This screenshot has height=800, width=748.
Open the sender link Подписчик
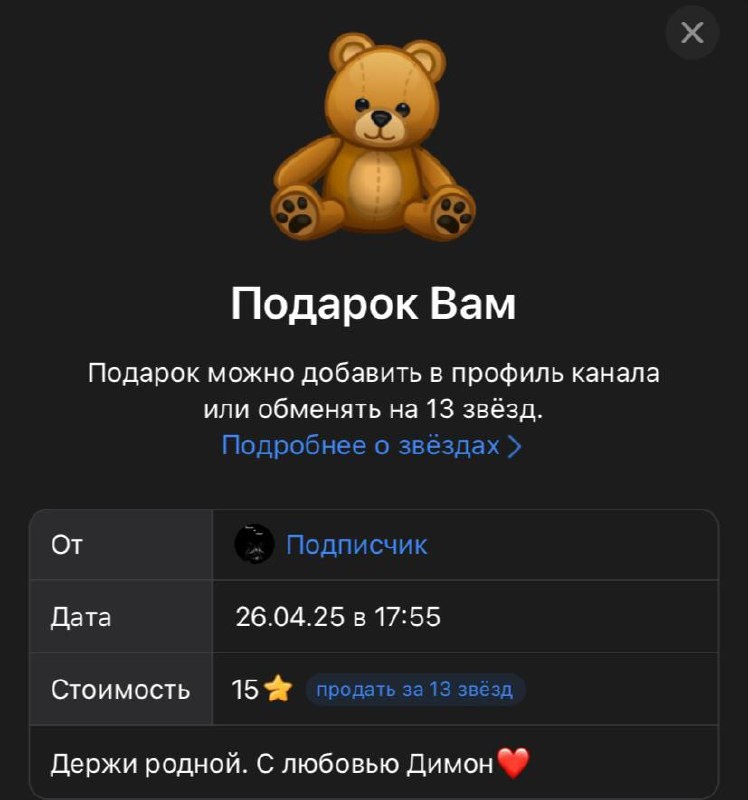click(357, 545)
